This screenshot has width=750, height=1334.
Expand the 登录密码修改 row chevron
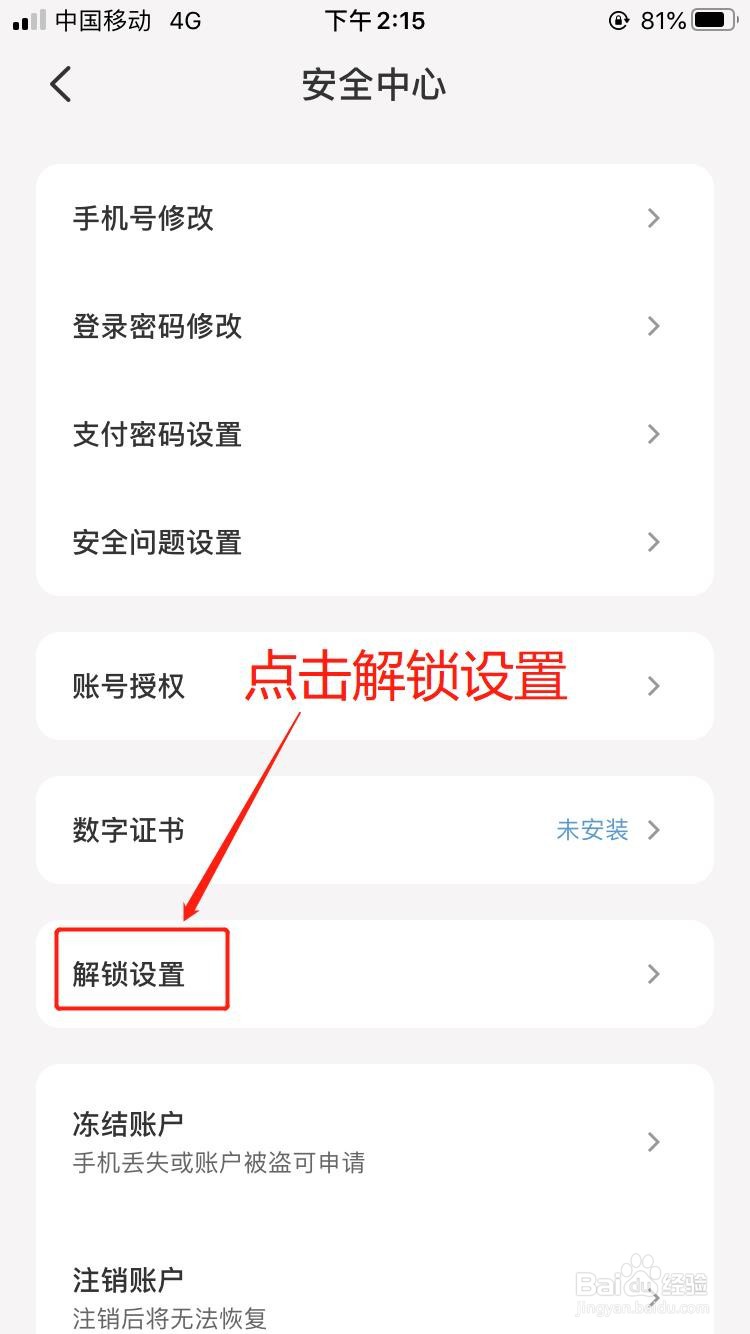click(653, 326)
